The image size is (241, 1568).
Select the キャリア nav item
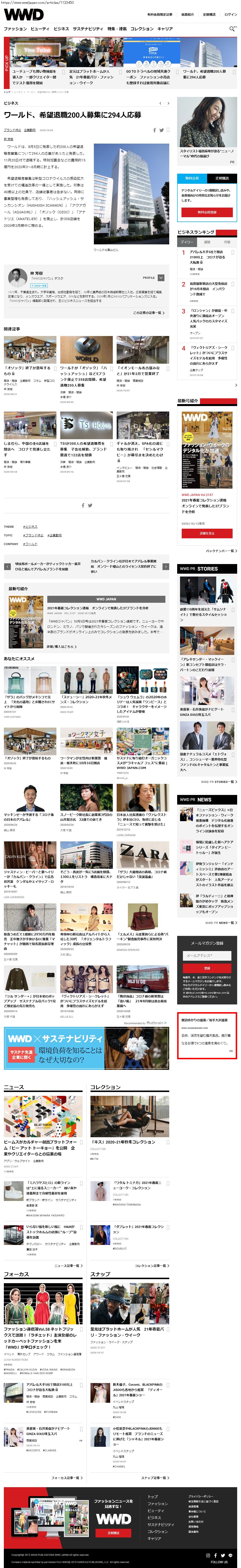165,29
